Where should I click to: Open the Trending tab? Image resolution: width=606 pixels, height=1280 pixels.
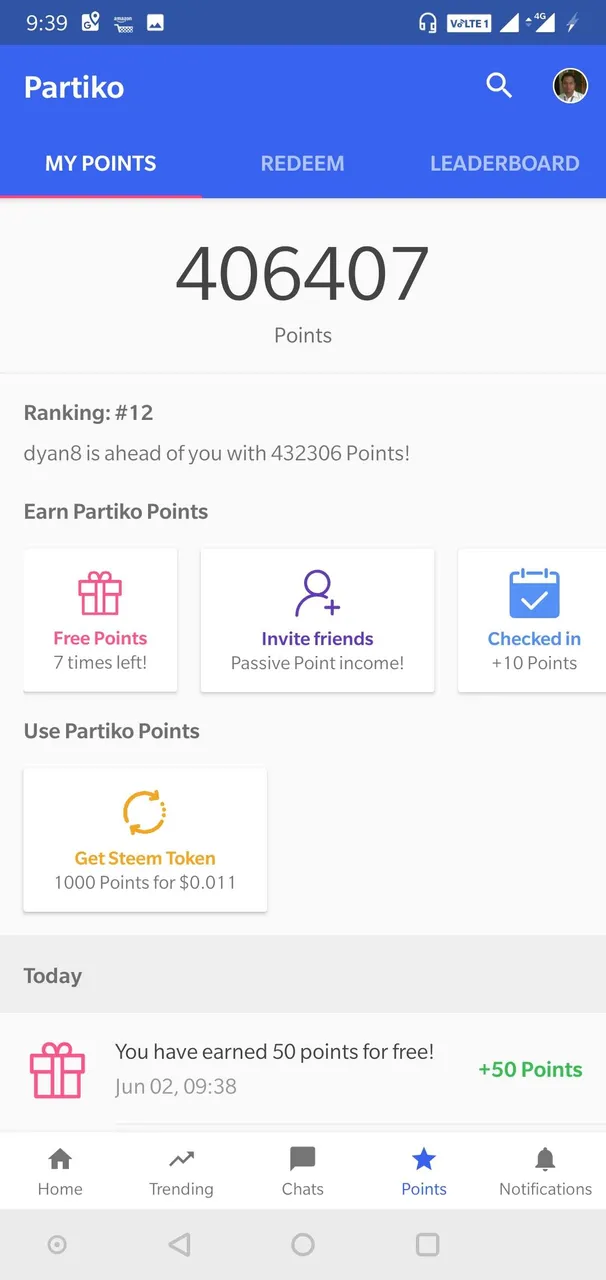click(181, 1172)
